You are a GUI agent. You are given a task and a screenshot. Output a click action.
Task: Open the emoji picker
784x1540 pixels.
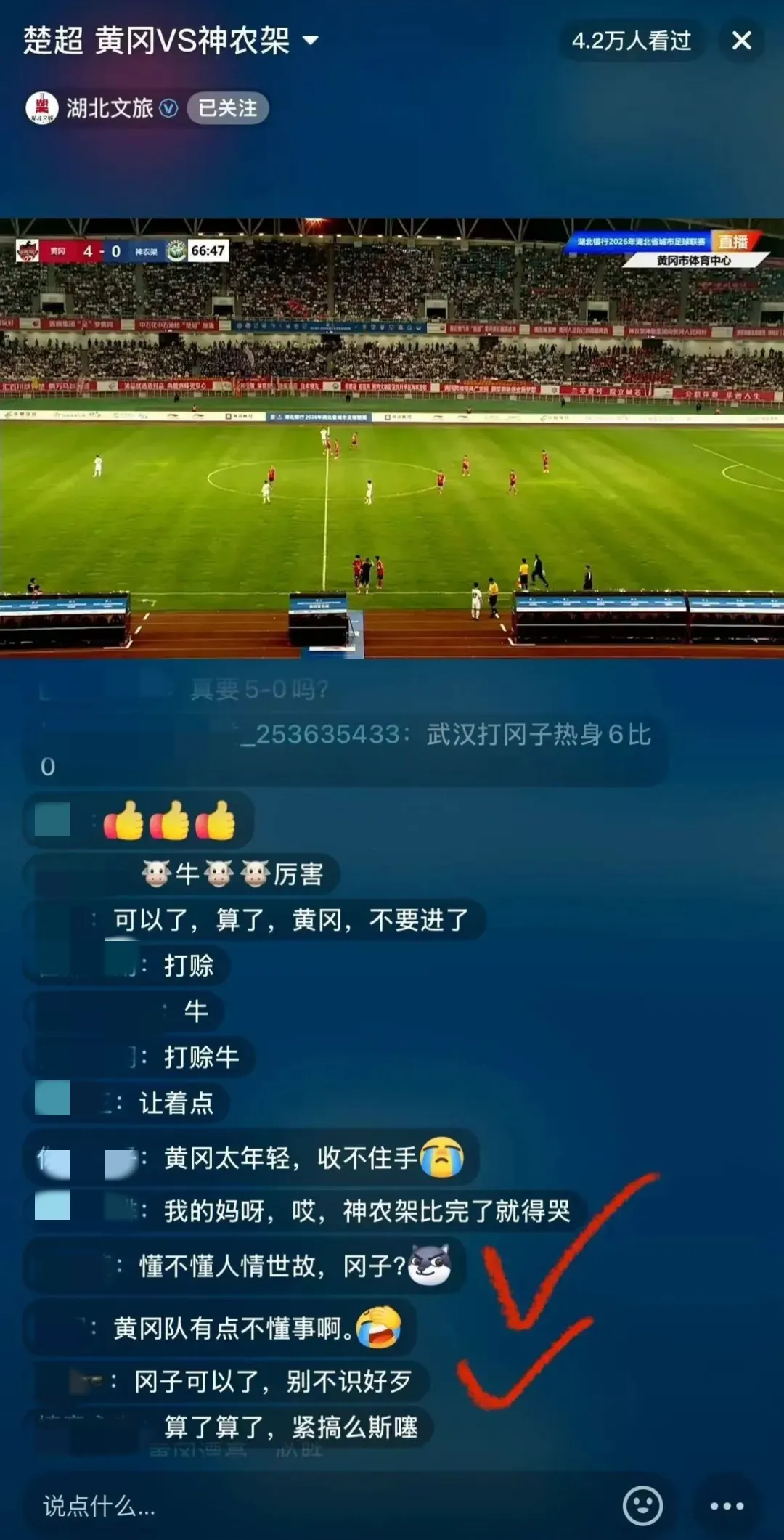643,1506
